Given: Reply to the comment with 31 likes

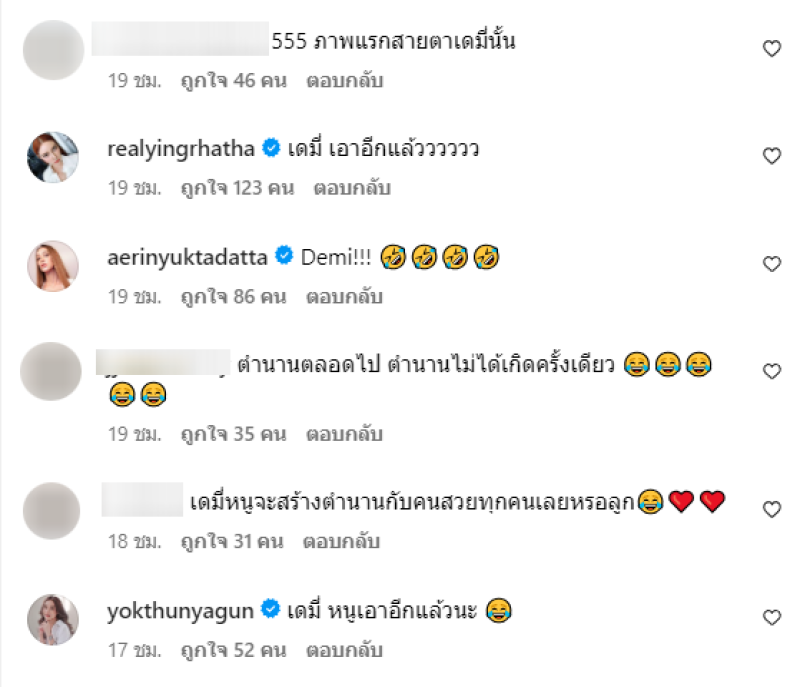Looking at the screenshot, I should (x=345, y=541).
